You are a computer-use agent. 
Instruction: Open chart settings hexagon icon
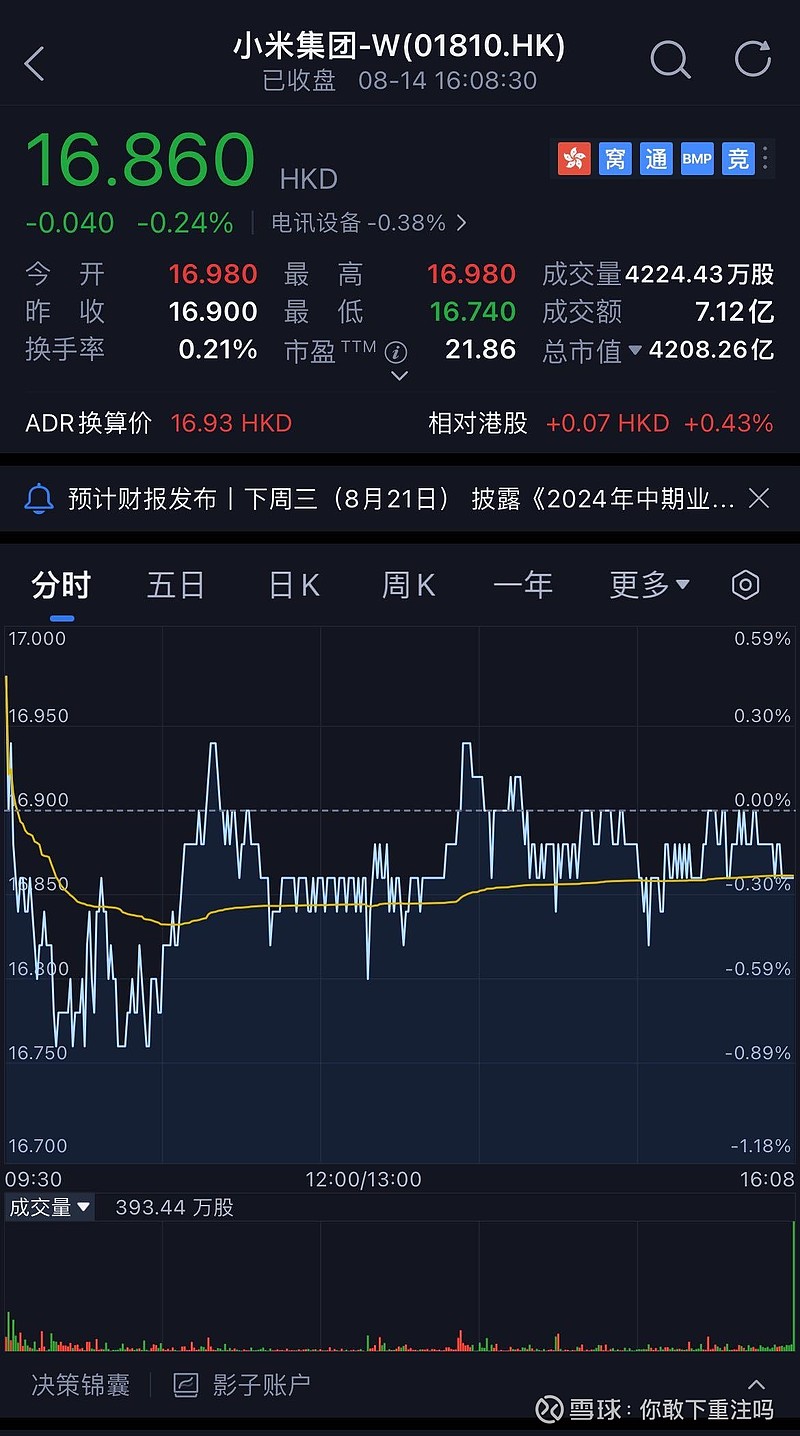[x=746, y=585]
